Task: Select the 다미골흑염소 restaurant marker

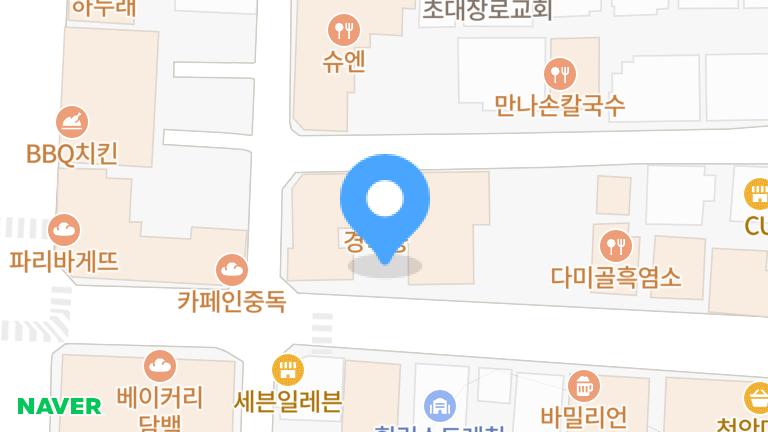Action: point(614,245)
